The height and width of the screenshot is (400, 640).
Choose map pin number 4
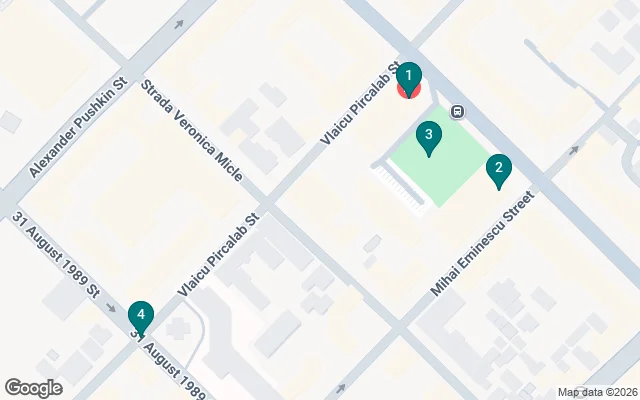tap(141, 317)
